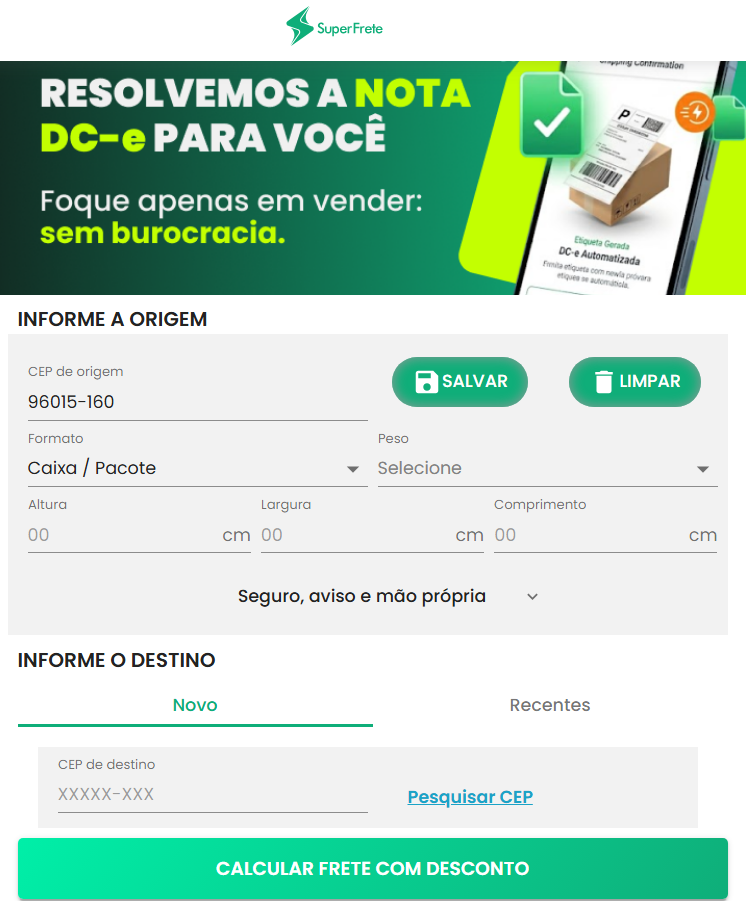
Task: Edit the CEP de origem field
Action: pos(197,402)
